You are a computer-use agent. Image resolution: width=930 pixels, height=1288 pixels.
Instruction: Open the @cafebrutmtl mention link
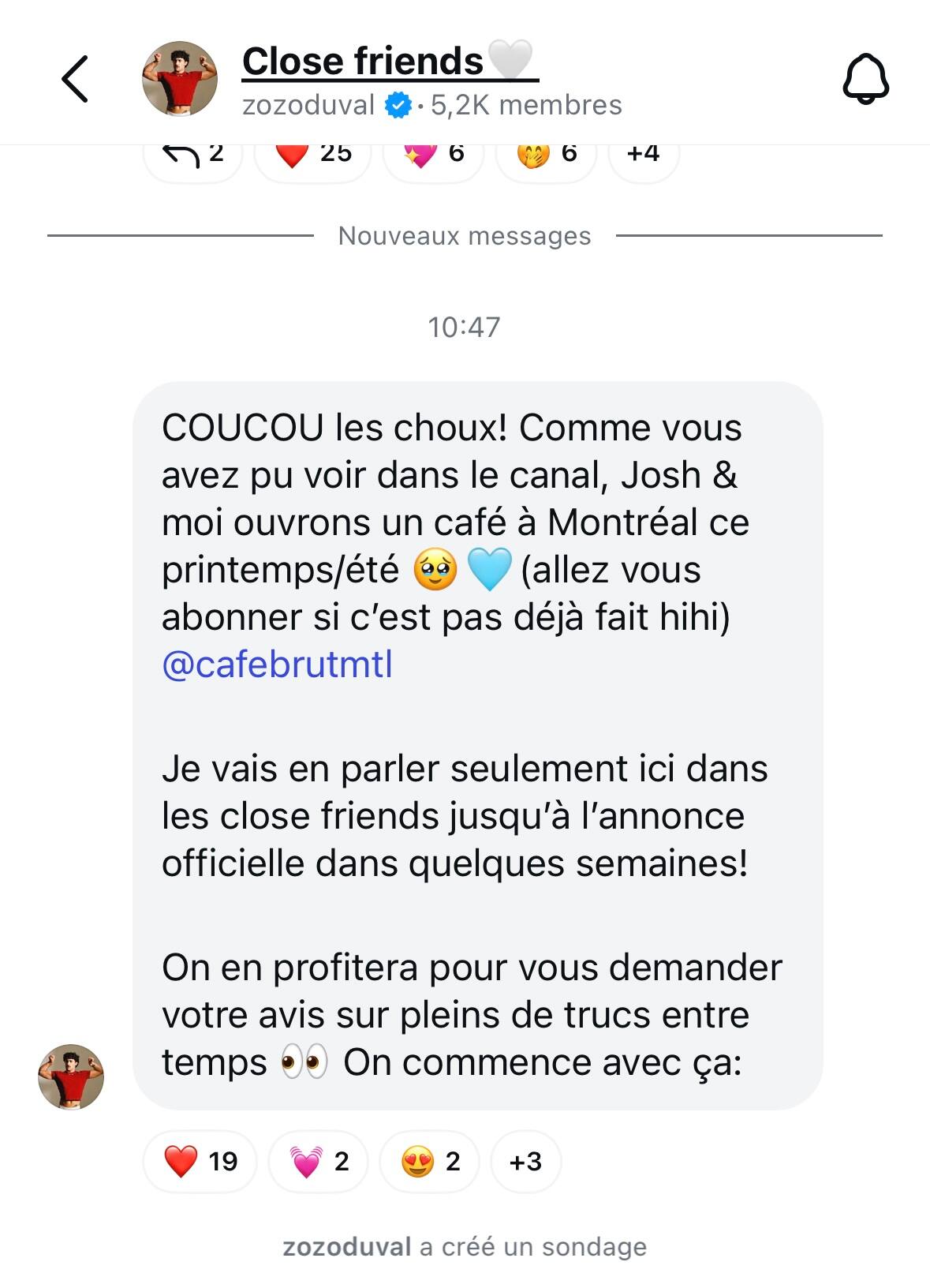[277, 665]
